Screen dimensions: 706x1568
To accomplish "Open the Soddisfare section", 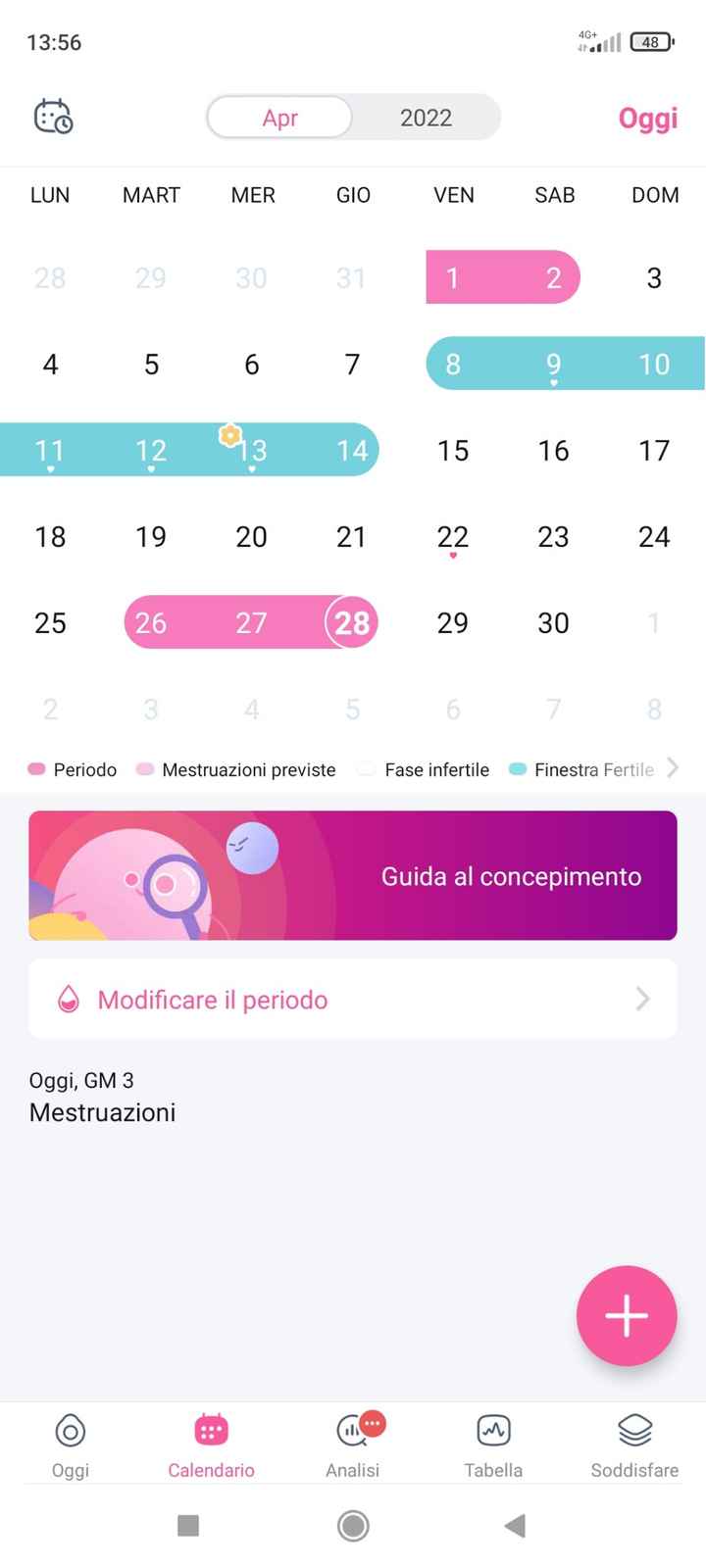I will pos(633,1441).
